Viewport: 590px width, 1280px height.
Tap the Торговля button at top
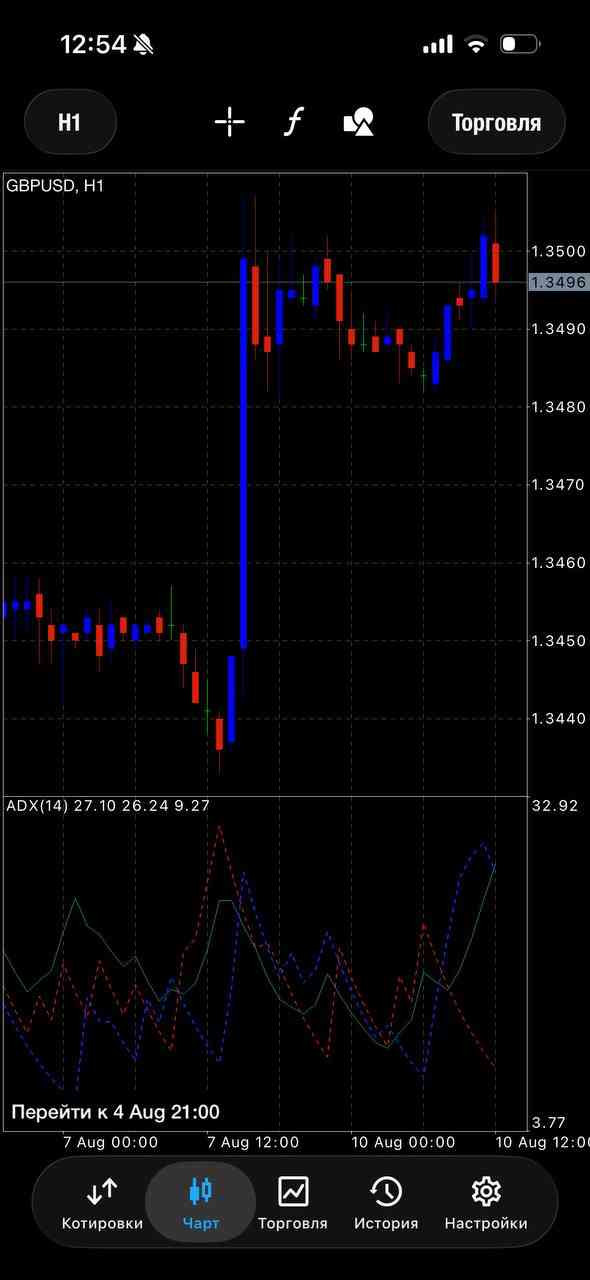[x=496, y=122]
